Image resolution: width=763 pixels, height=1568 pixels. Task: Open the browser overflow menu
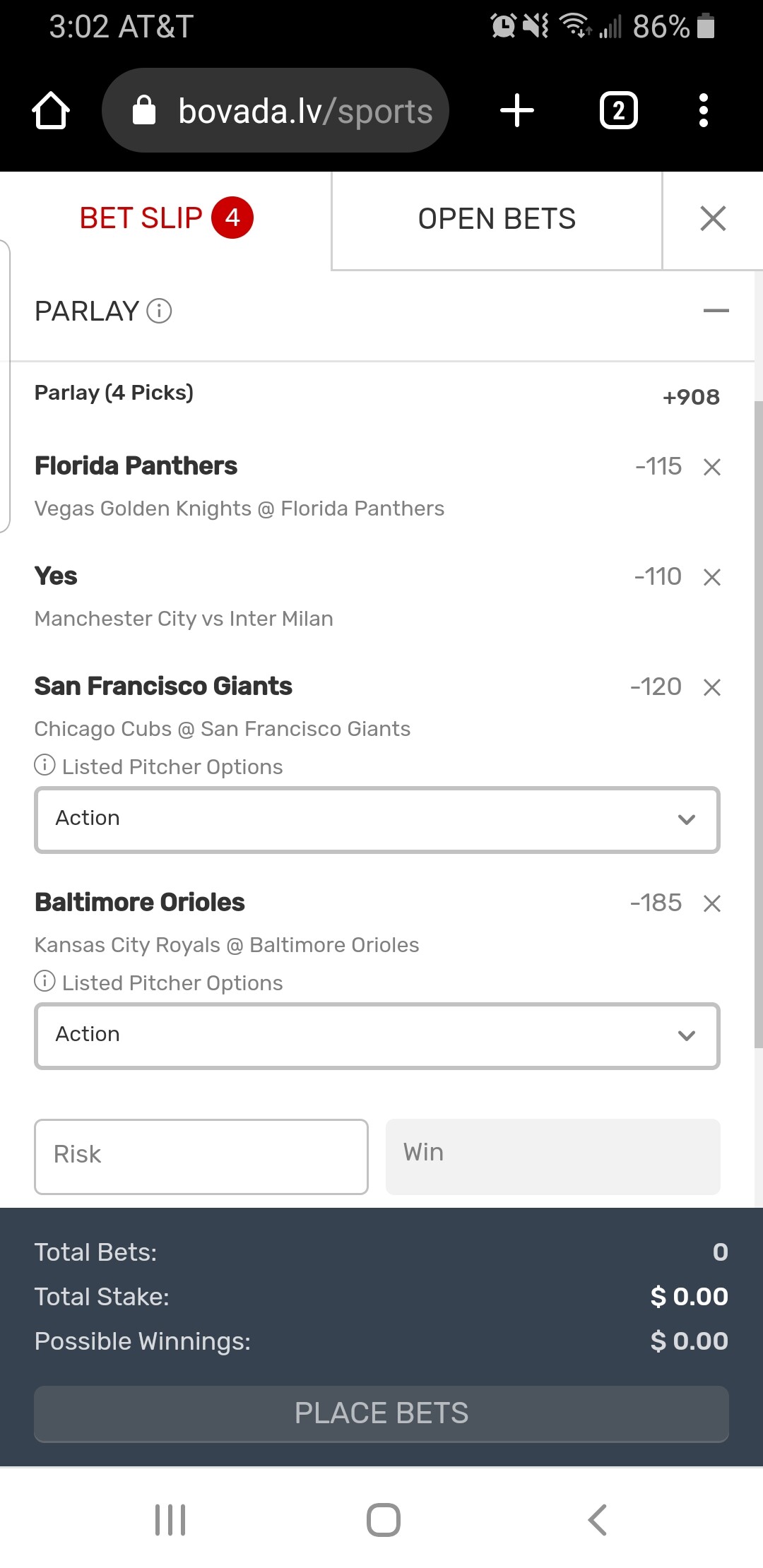pyautogui.click(x=703, y=111)
